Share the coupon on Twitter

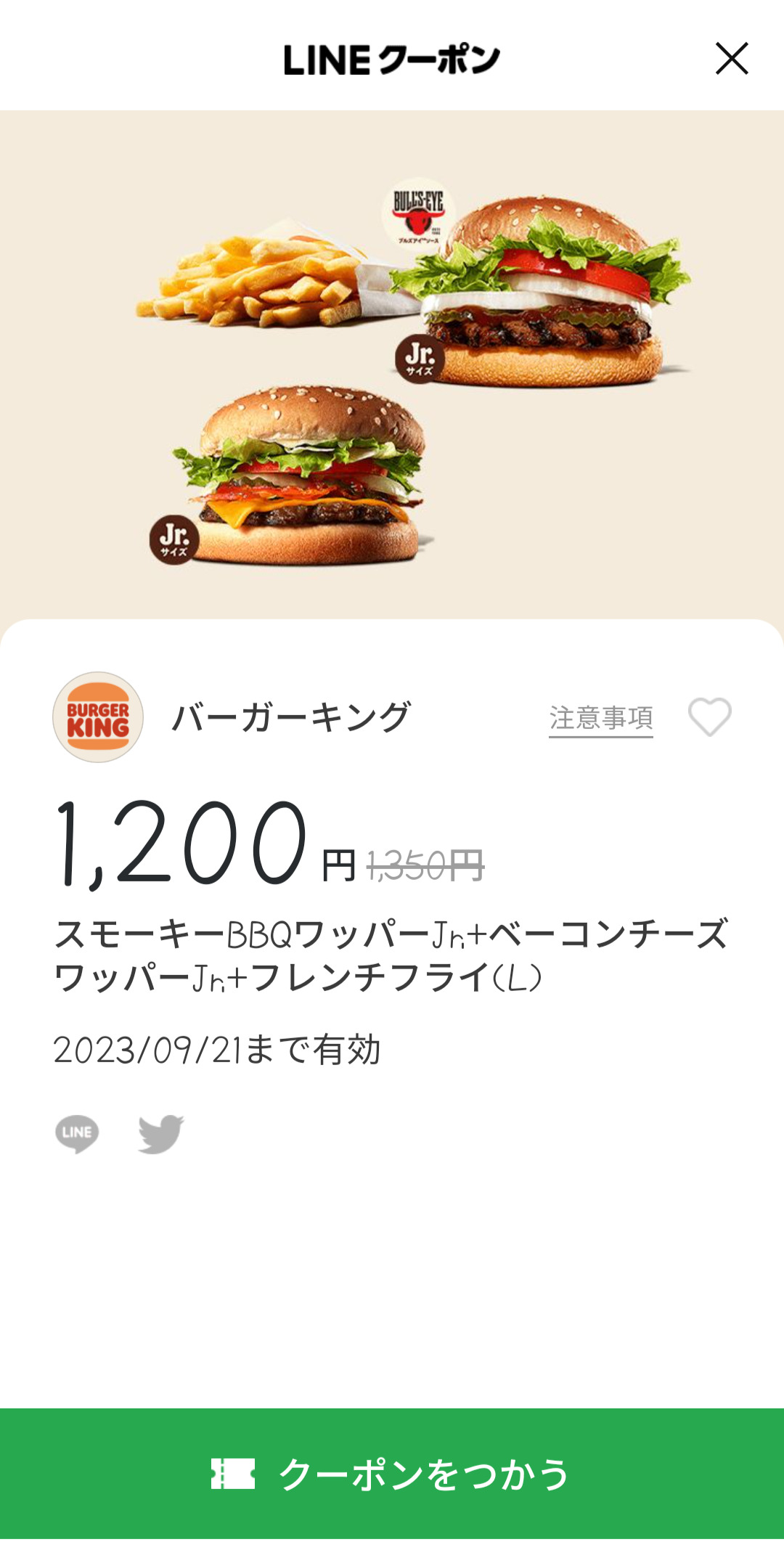click(161, 1133)
